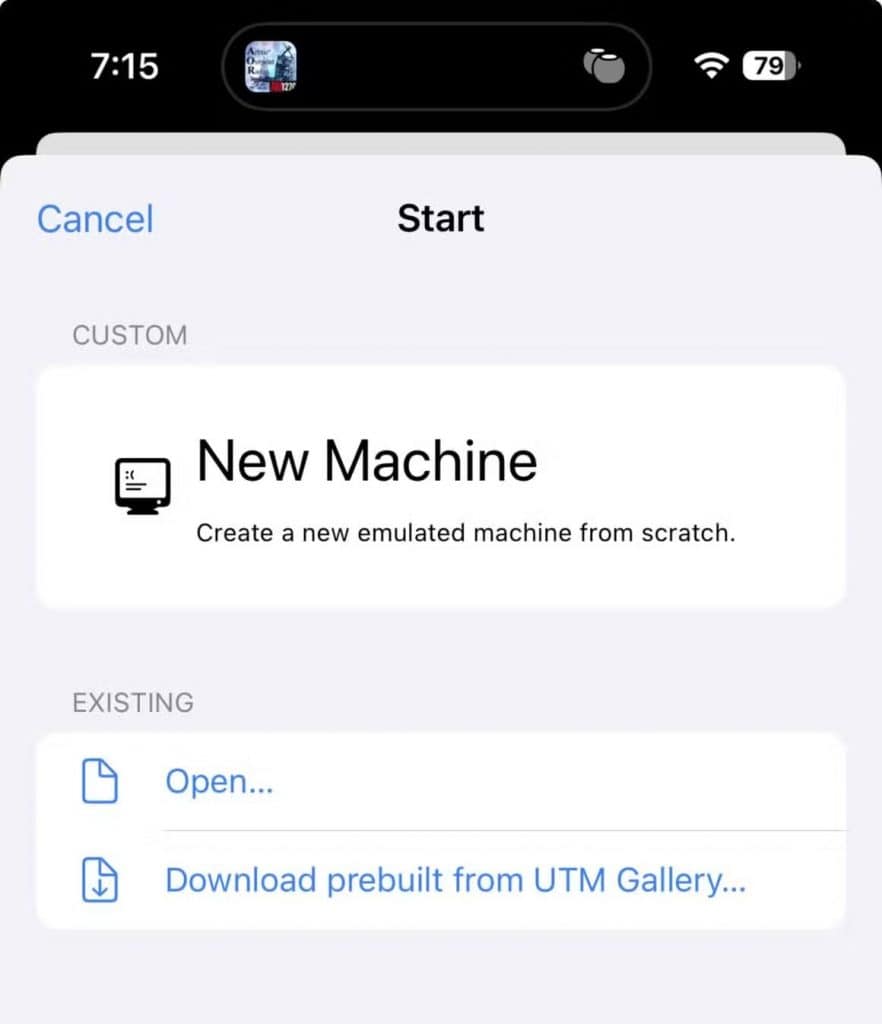
Task: Click the computer monitor icon for New Machine
Action: tap(142, 486)
